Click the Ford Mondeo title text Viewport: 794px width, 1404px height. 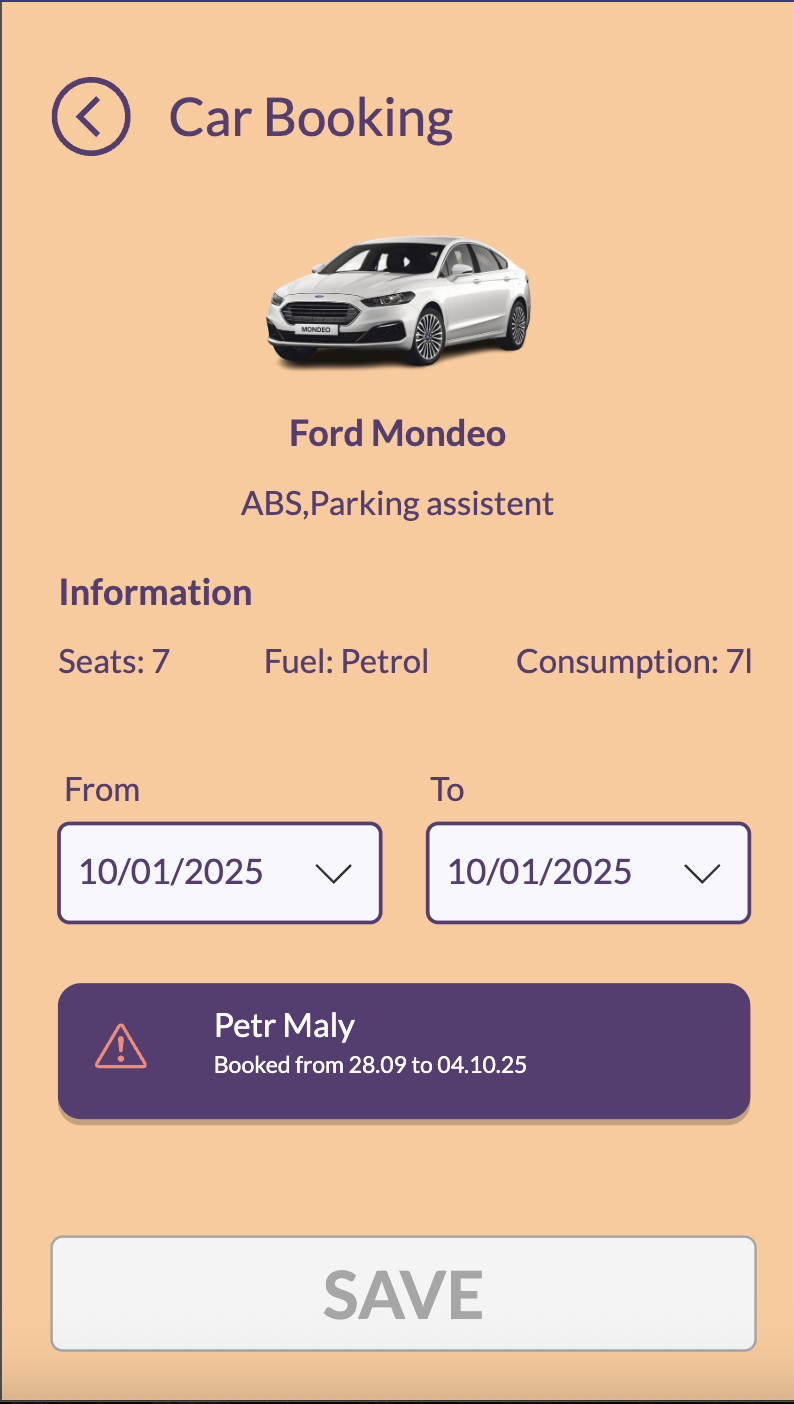click(x=397, y=433)
